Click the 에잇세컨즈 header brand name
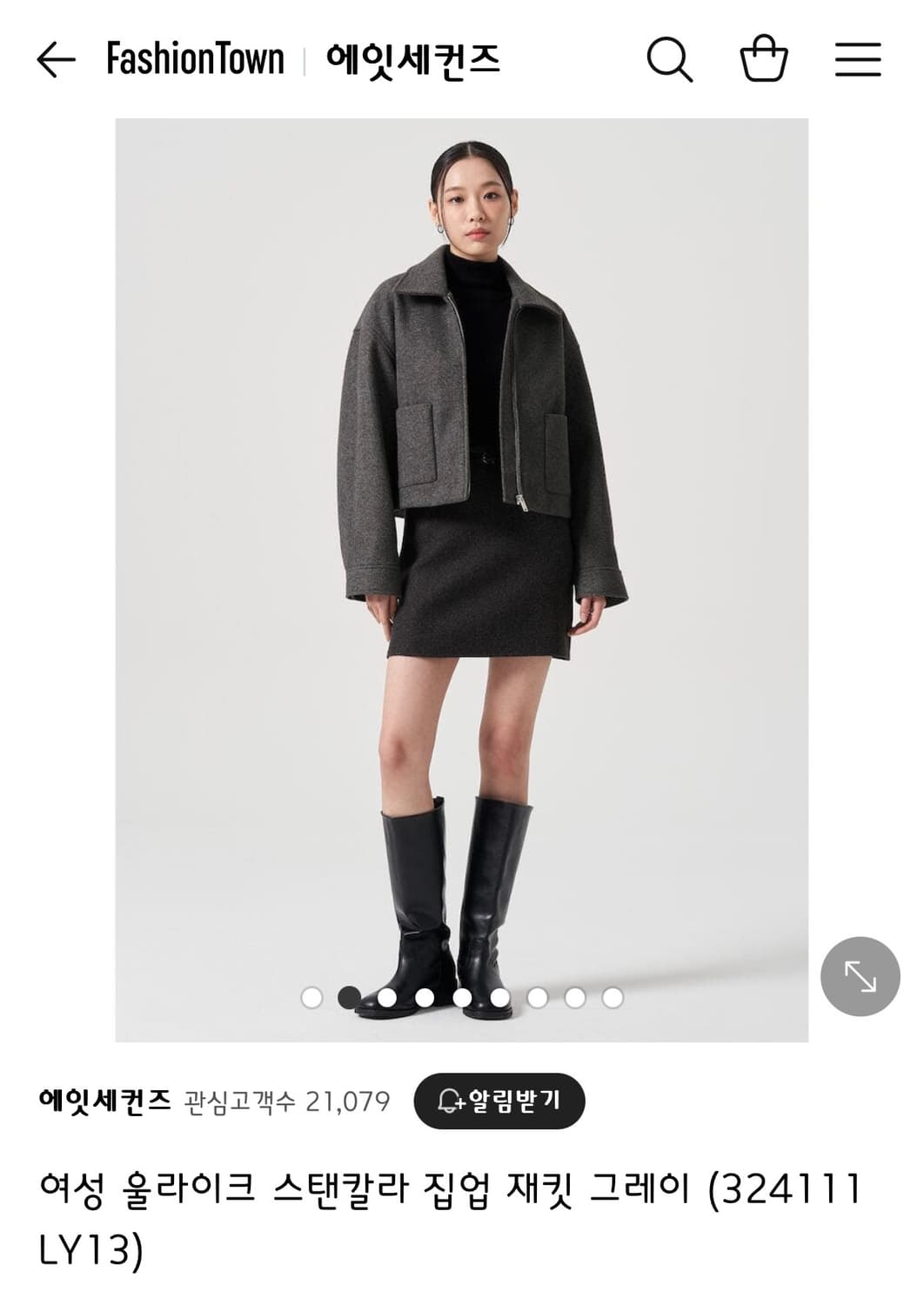 pyautogui.click(x=413, y=59)
